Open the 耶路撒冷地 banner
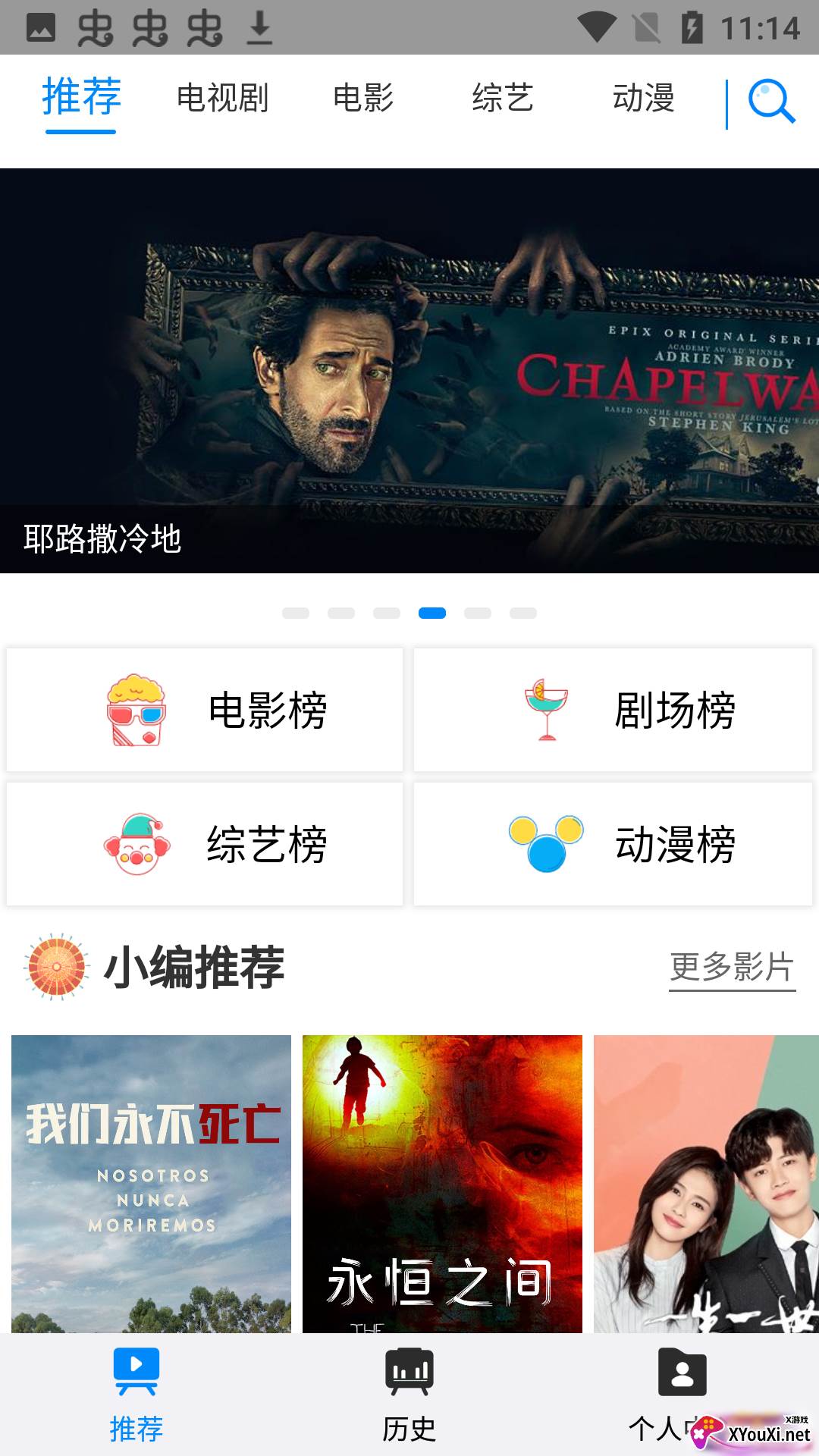This screenshot has width=819, height=1456. tap(409, 370)
